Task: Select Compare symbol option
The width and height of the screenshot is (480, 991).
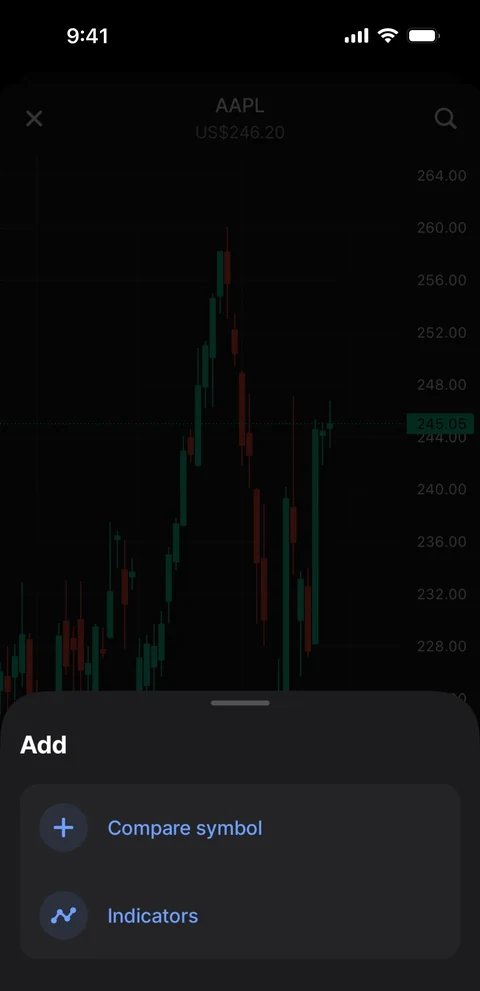Action: coord(240,828)
